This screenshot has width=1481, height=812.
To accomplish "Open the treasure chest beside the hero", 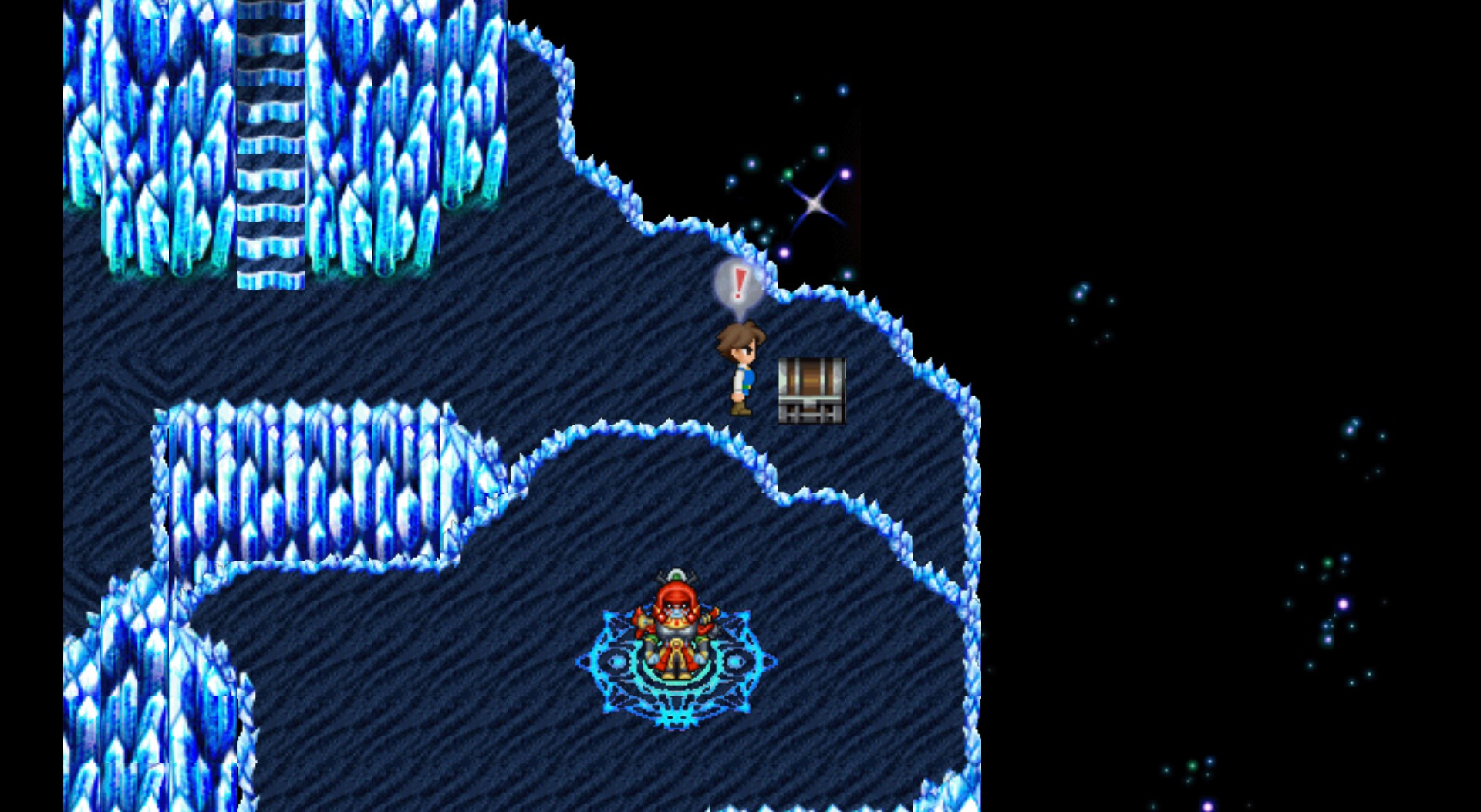I will [x=811, y=391].
